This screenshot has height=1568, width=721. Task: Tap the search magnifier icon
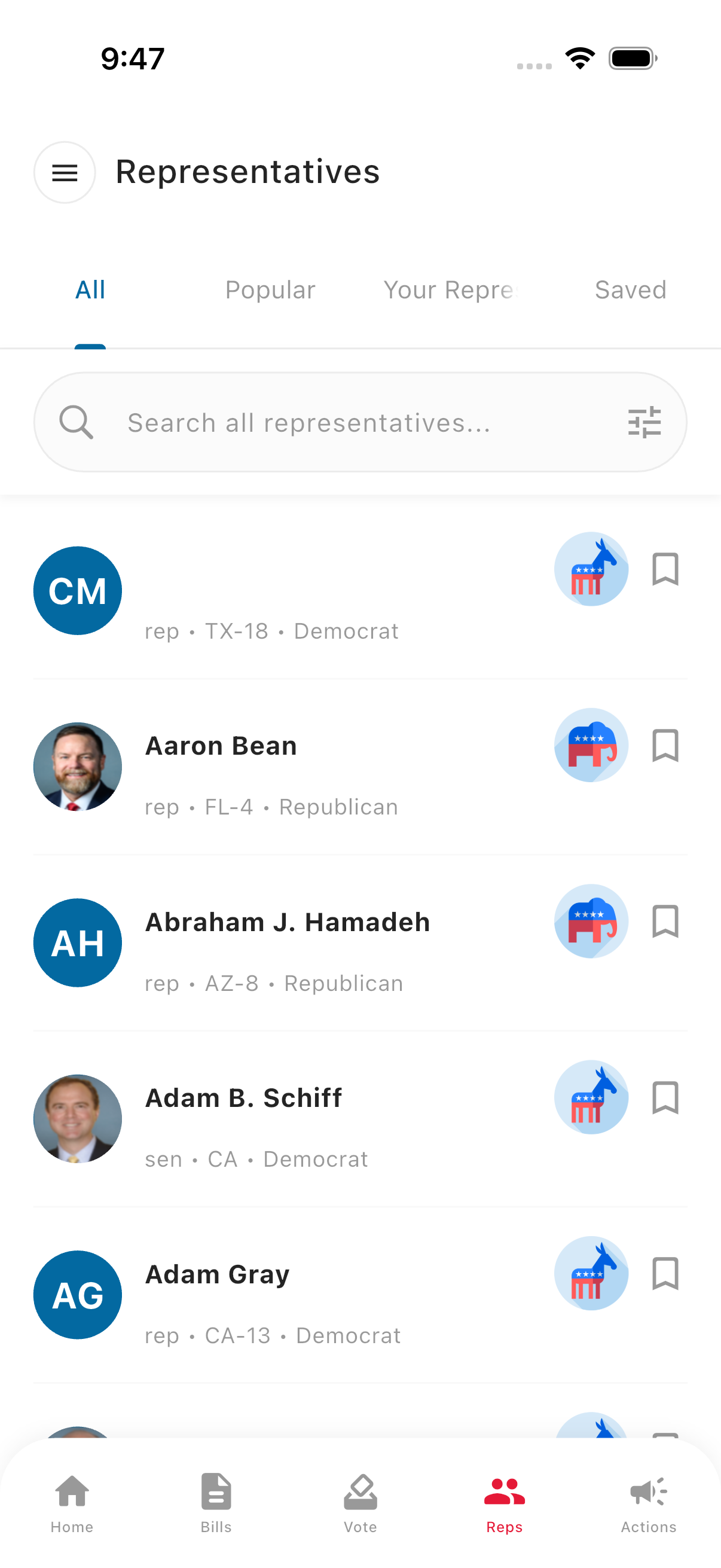pyautogui.click(x=77, y=421)
